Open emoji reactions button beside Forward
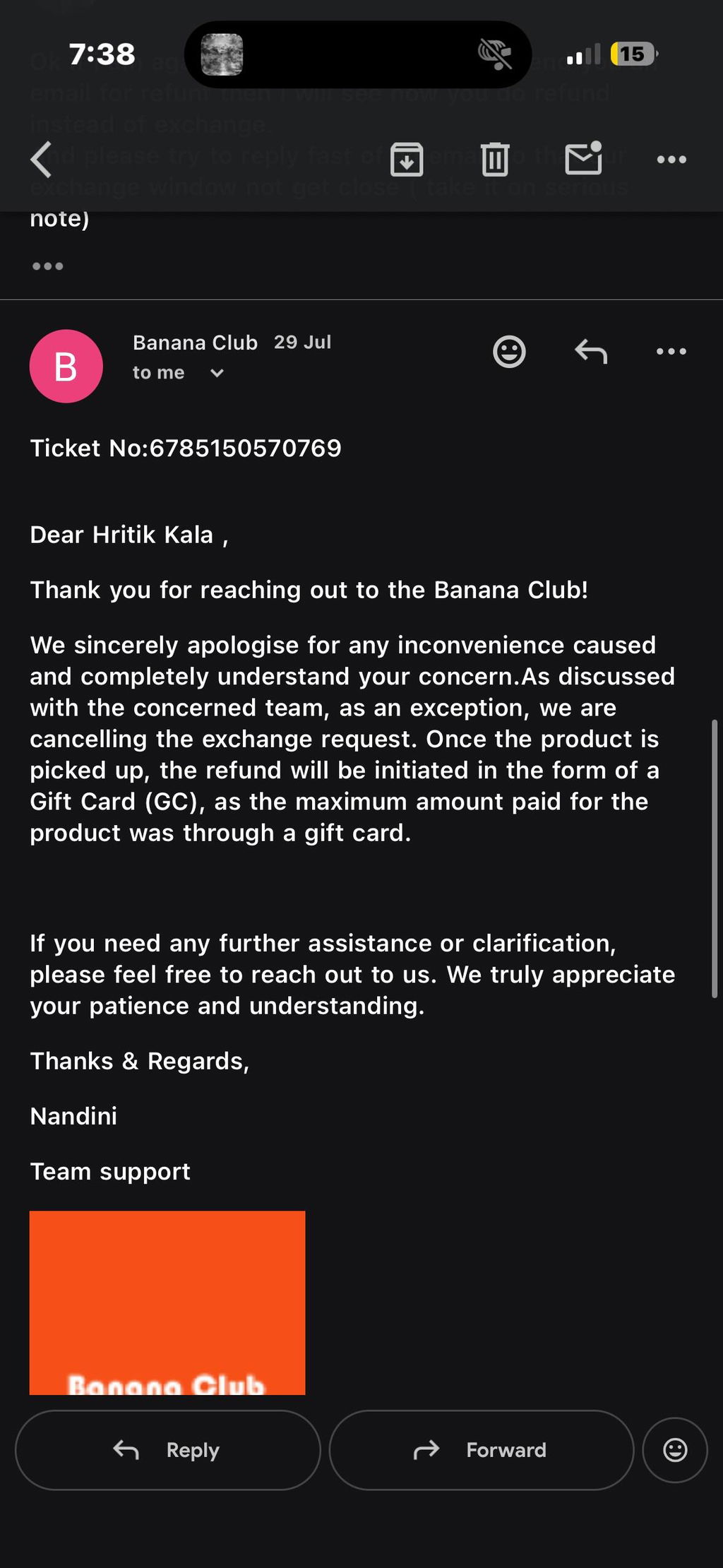This screenshot has height=1568, width=723. [675, 1450]
